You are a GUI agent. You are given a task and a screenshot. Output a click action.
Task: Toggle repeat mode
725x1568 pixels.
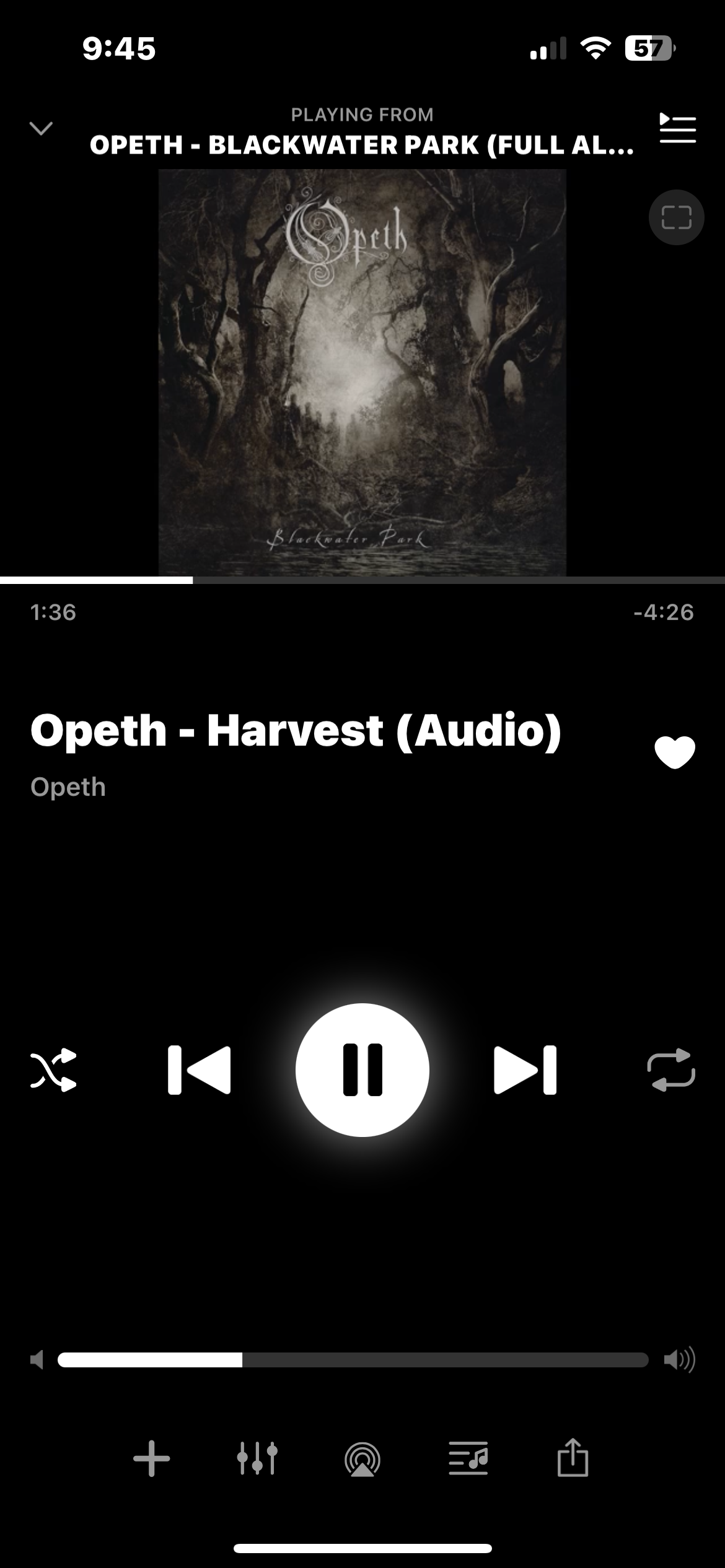[x=671, y=1069]
